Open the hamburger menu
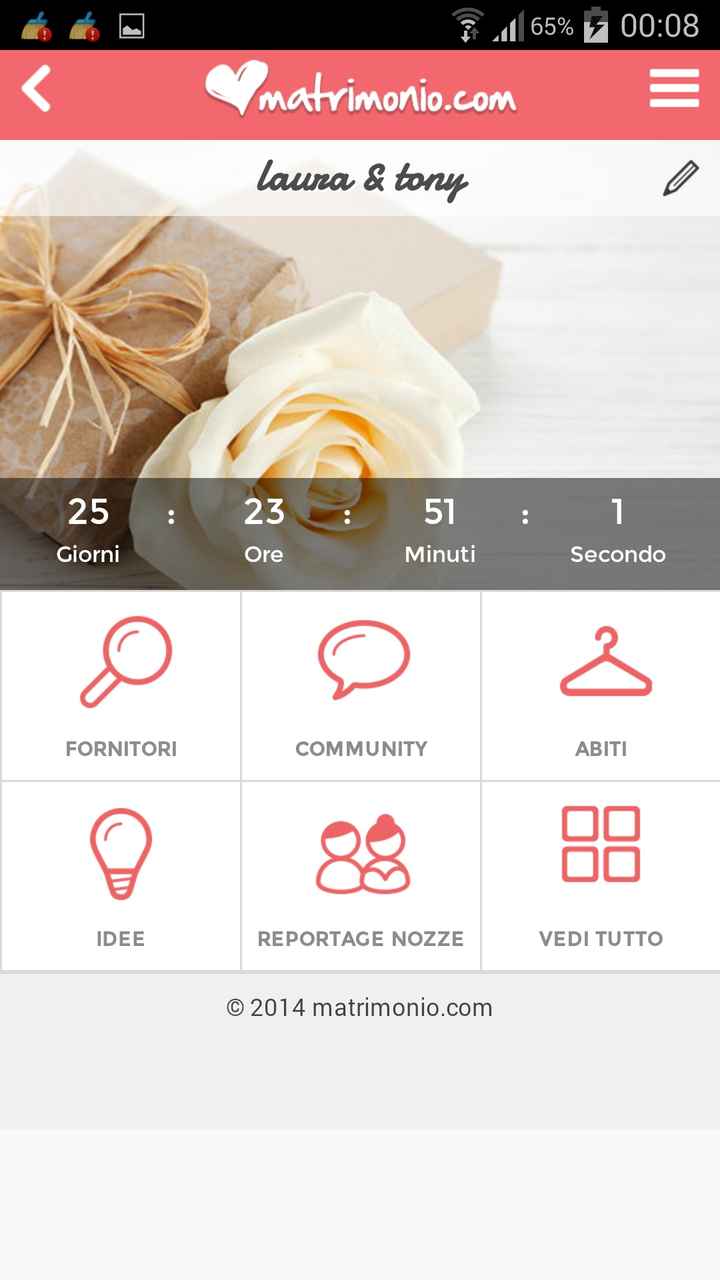This screenshot has height=1280, width=720. pos(674,88)
